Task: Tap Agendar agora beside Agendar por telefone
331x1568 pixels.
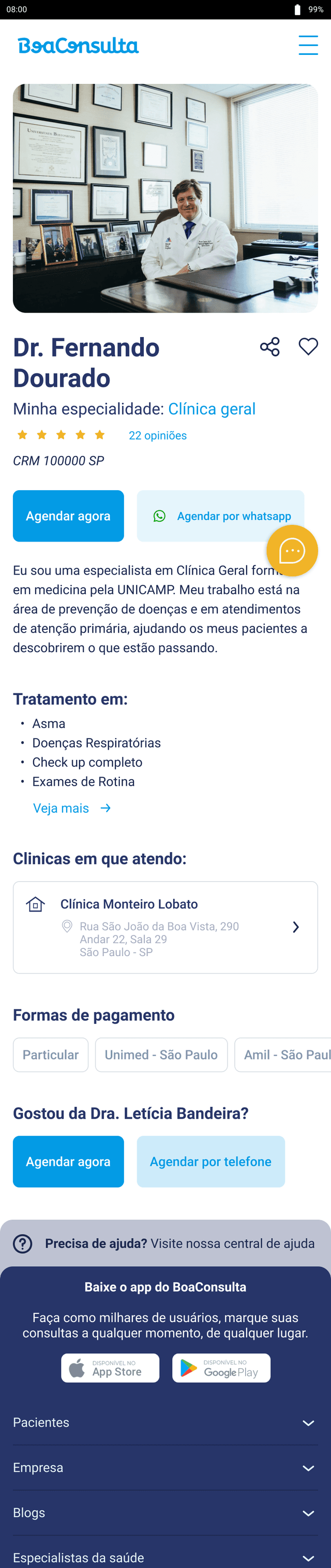Action: coord(68,1162)
